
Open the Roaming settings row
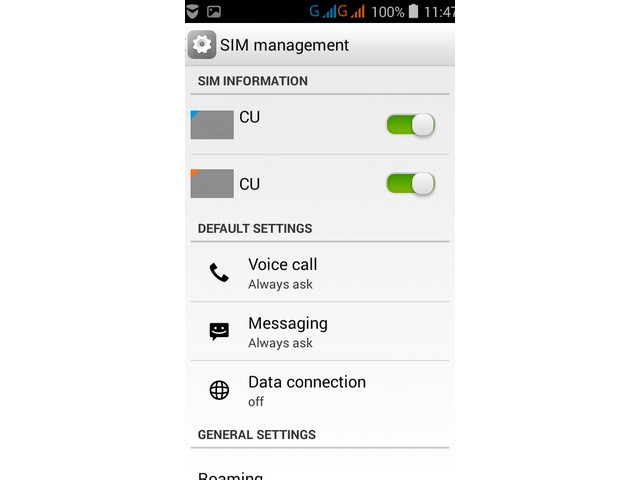point(318,474)
